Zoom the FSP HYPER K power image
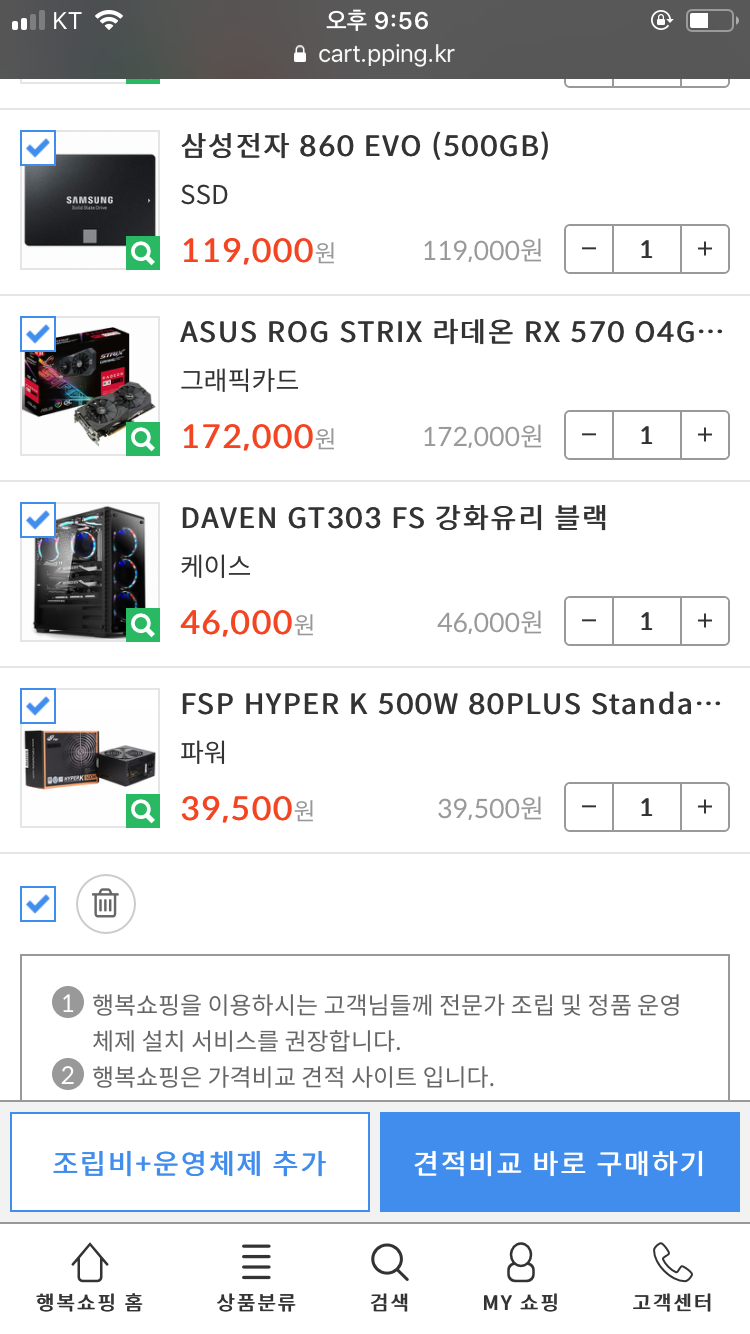750x1334 pixels. (x=143, y=812)
